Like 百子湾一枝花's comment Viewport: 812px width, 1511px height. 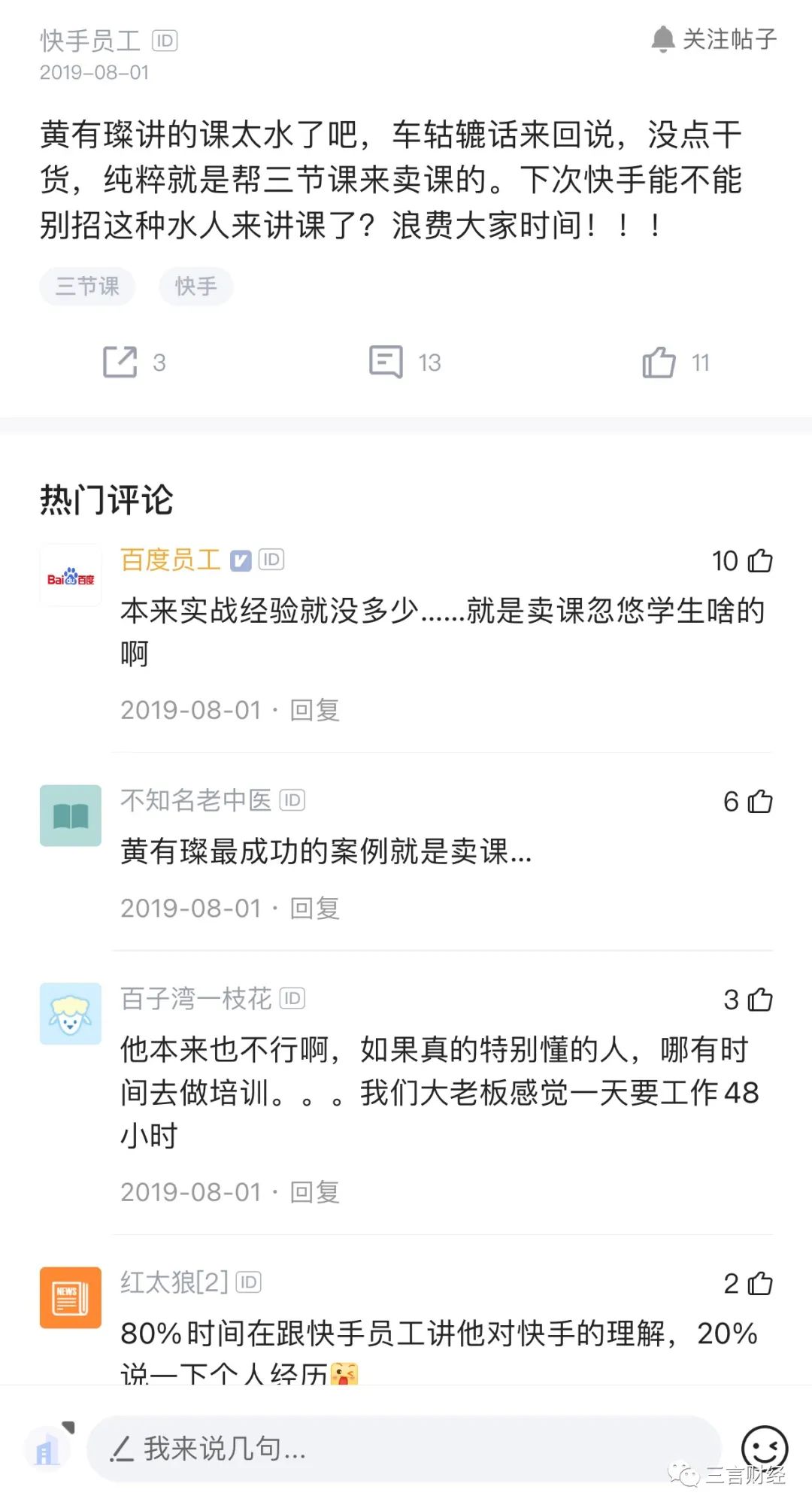(760, 1000)
